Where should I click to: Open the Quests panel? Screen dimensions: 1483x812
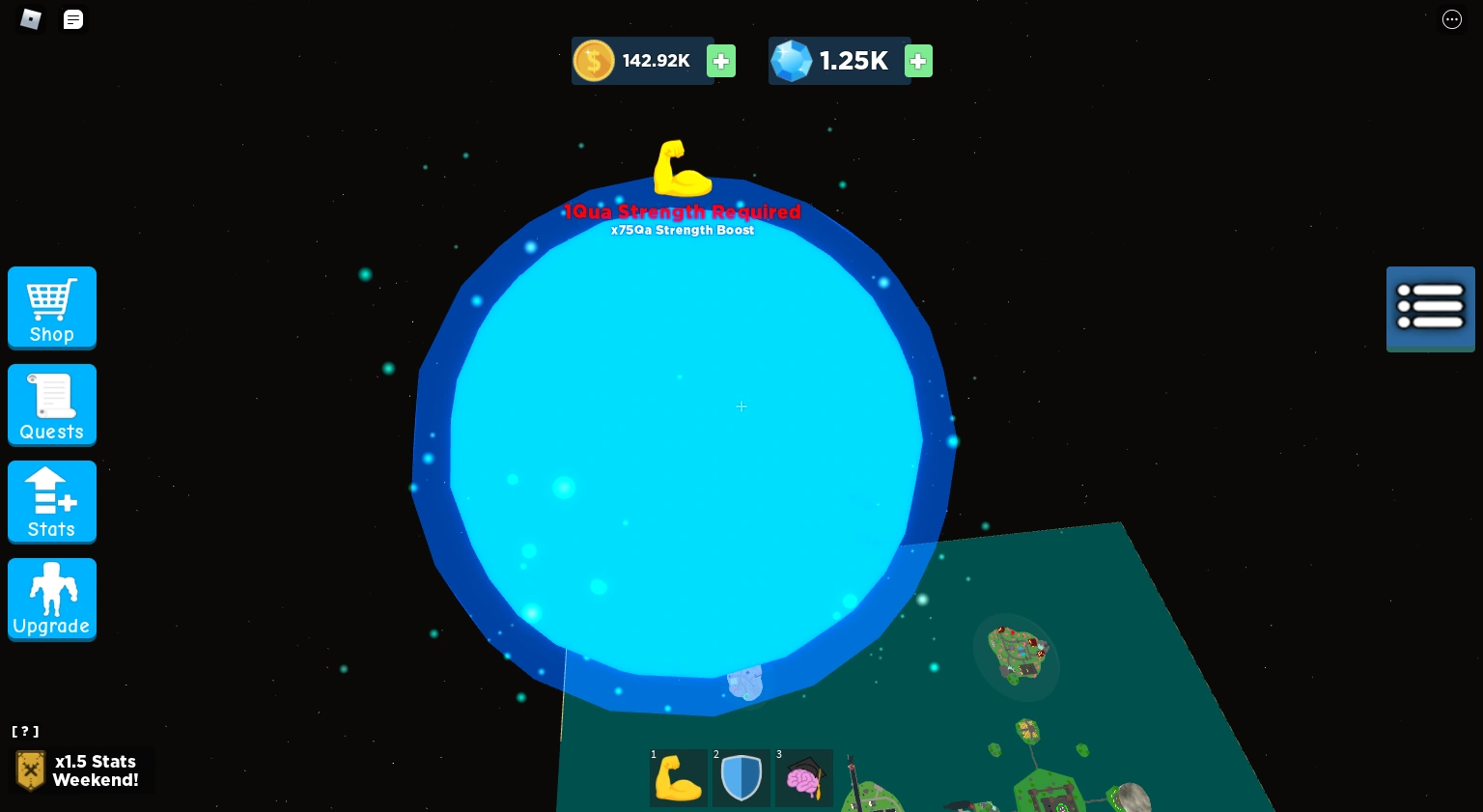pyautogui.click(x=52, y=405)
